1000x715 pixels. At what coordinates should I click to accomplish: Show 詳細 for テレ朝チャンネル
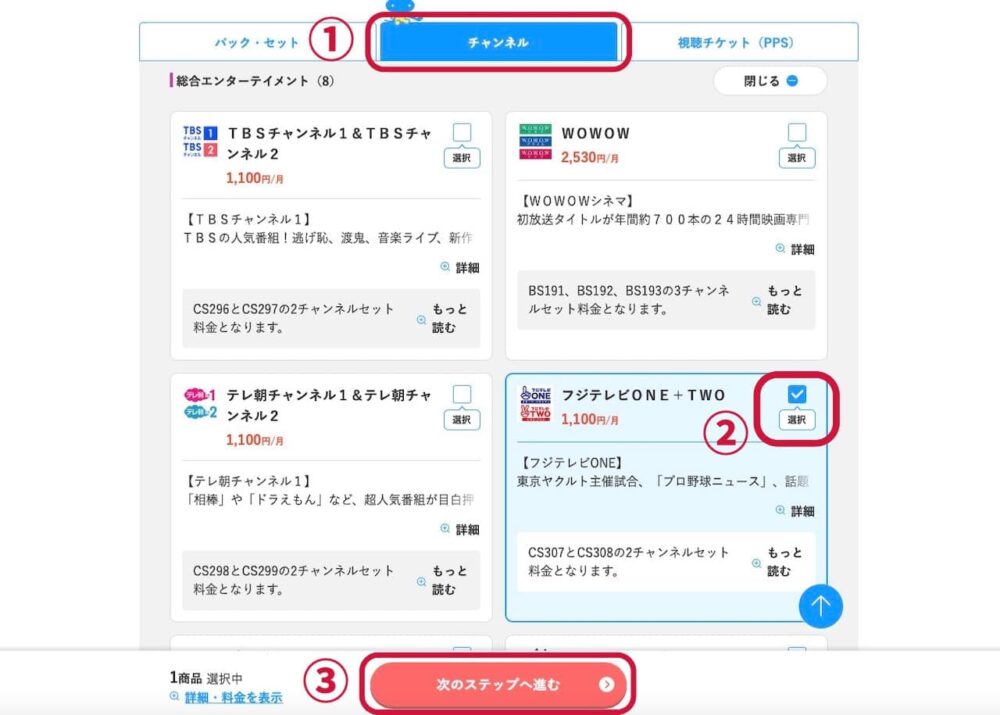point(460,529)
